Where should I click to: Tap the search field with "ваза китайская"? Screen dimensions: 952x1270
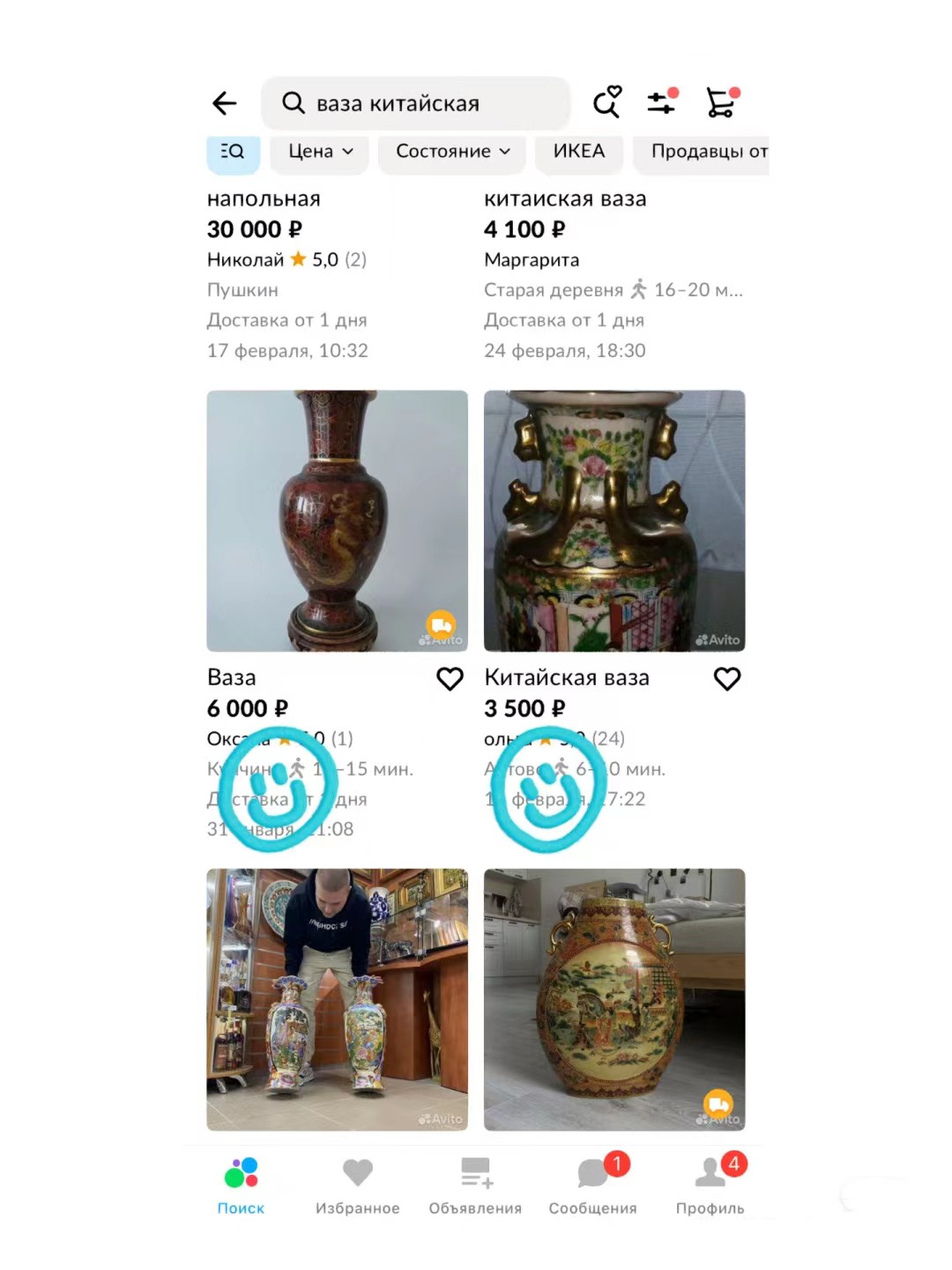coord(416,103)
